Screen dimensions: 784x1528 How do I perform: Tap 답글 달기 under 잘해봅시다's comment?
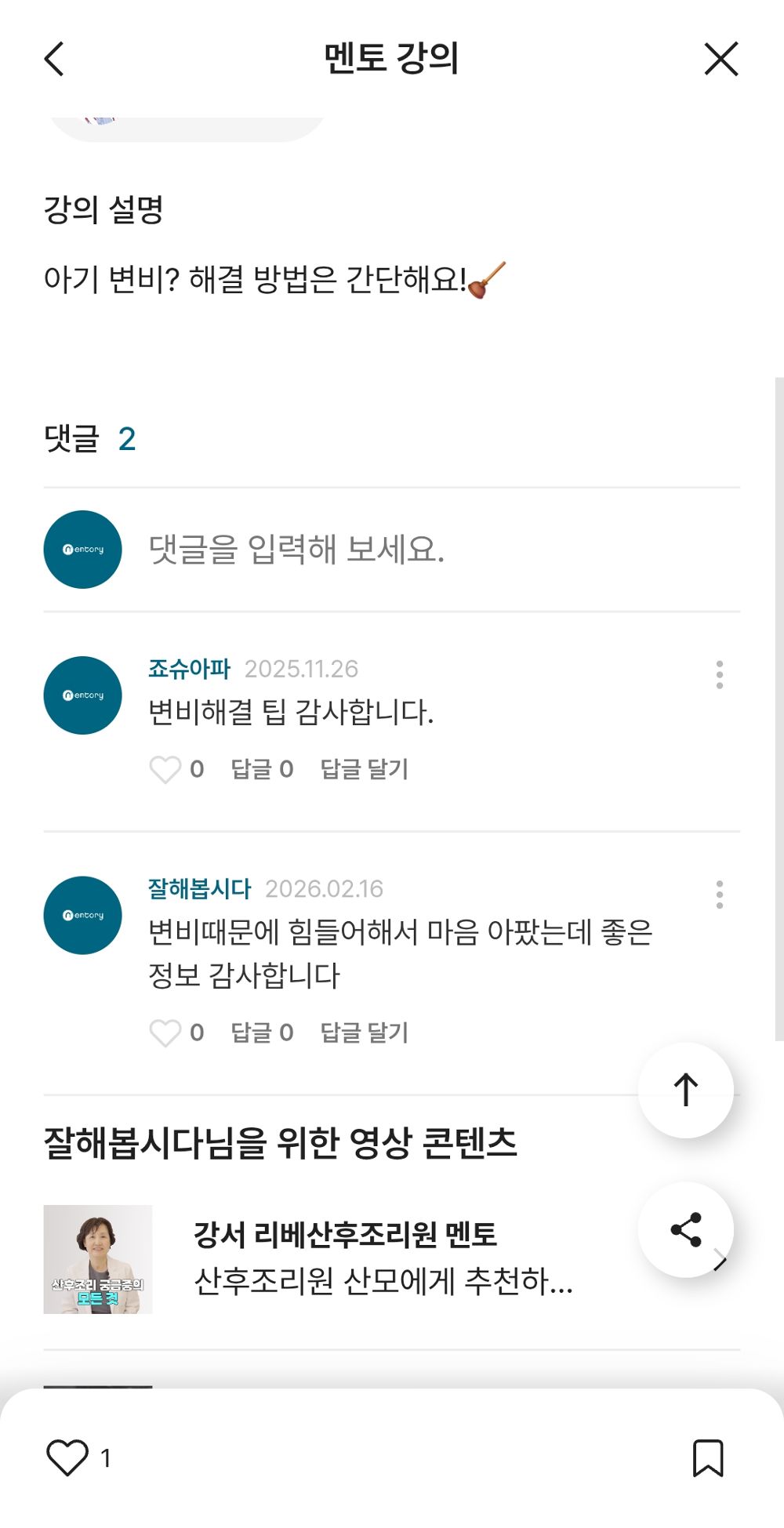(364, 1033)
